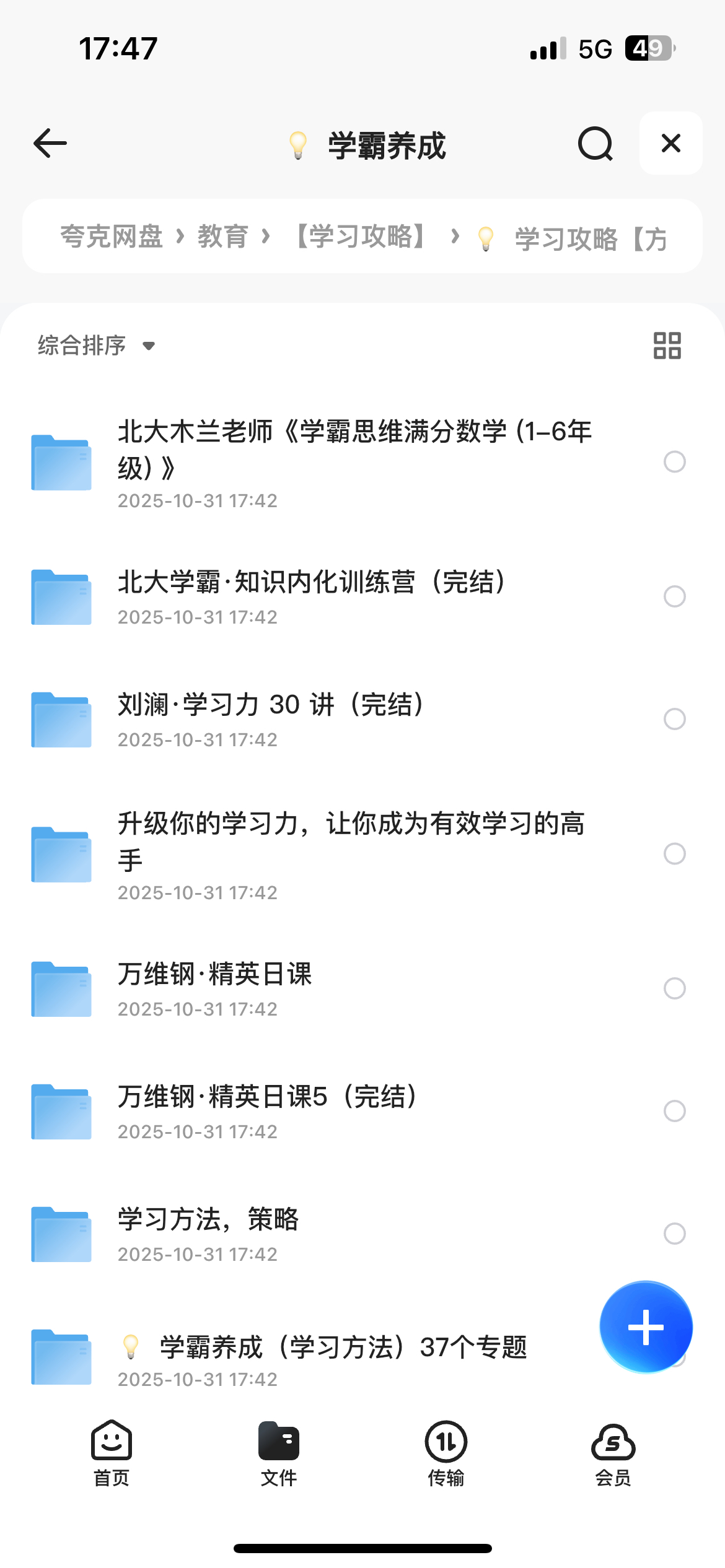This screenshot has height=1568, width=725.
Task: Switch to the 文件 tab
Action: [278, 1453]
